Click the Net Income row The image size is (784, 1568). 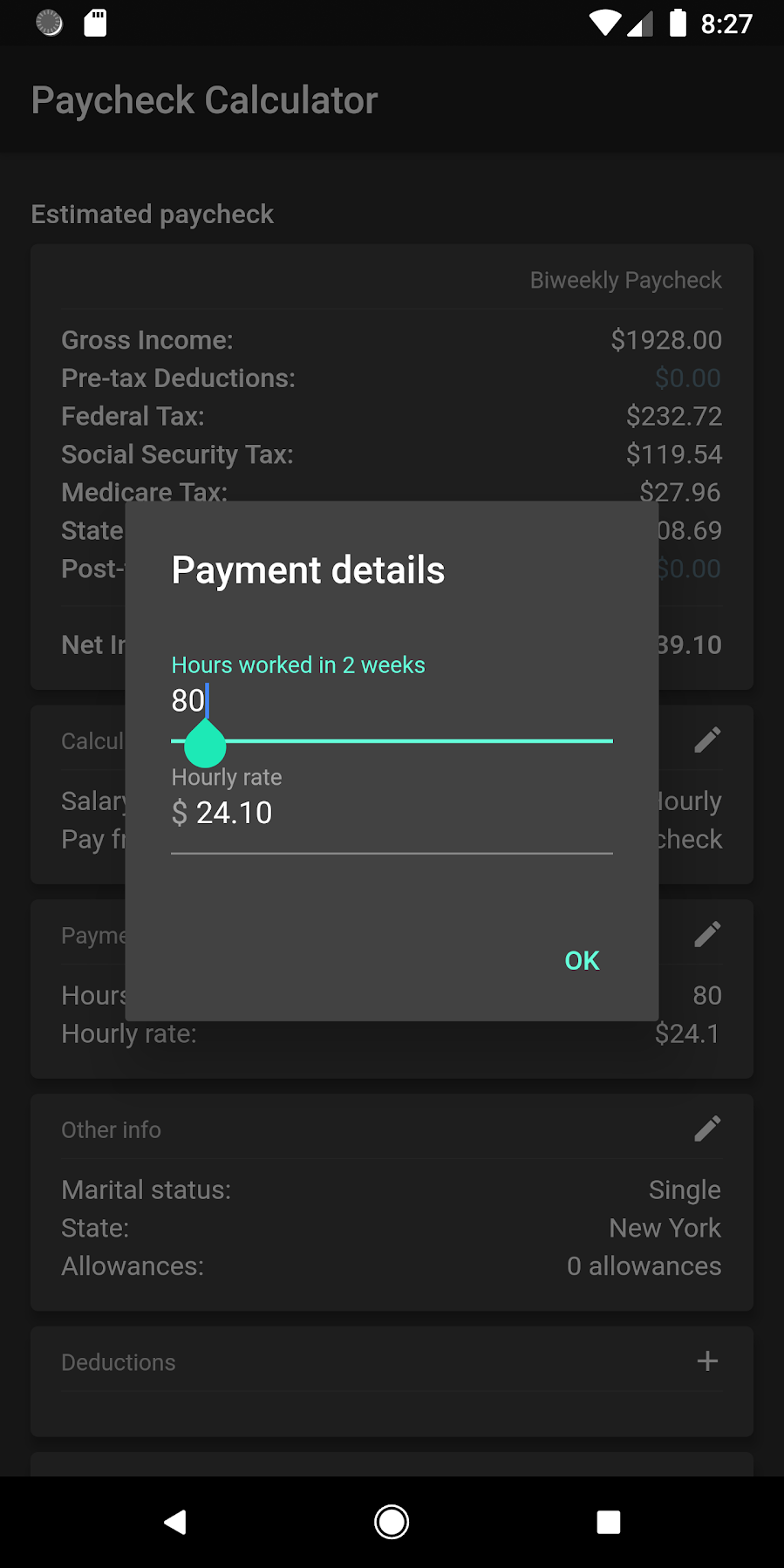point(392,644)
